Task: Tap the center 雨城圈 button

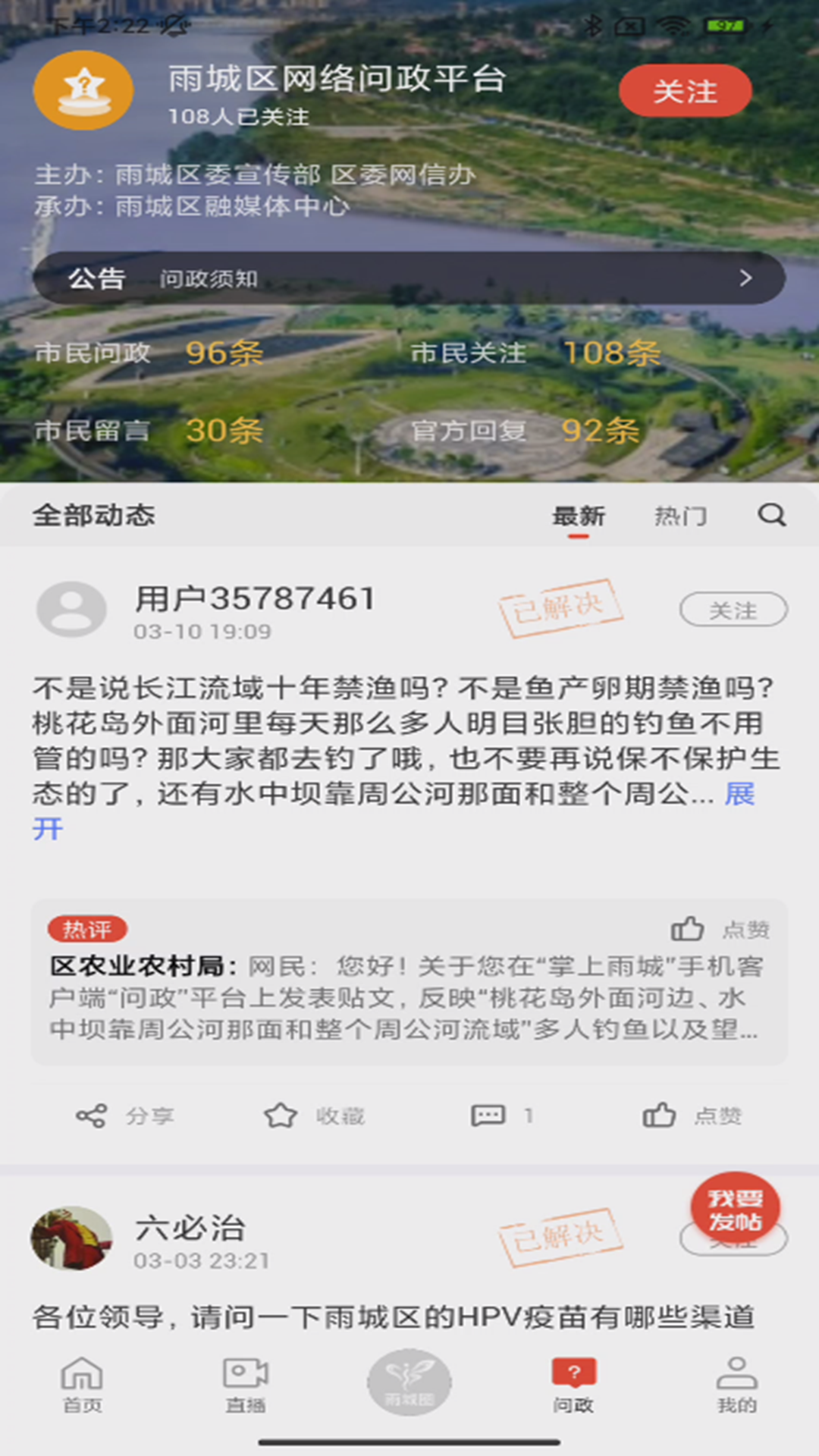Action: click(409, 1382)
